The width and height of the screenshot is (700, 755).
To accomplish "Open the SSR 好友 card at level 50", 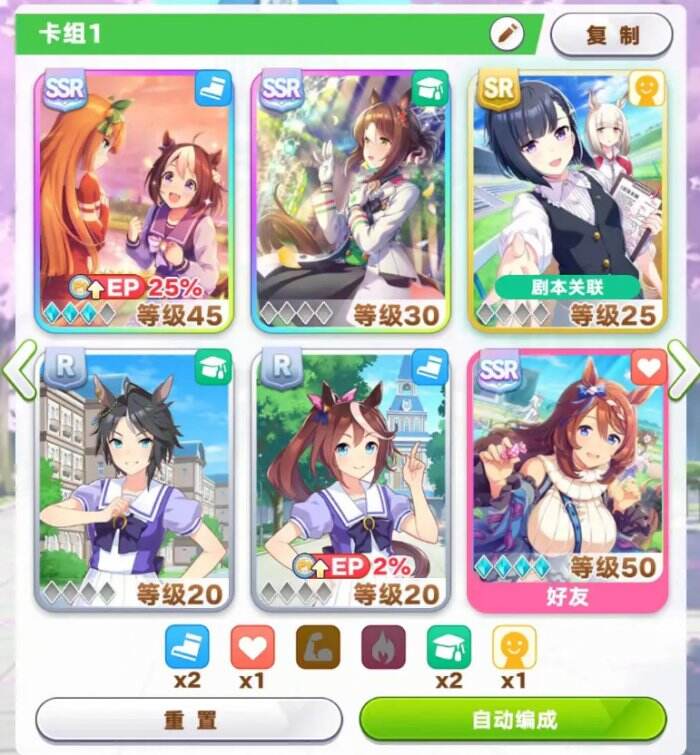I will tap(567, 478).
